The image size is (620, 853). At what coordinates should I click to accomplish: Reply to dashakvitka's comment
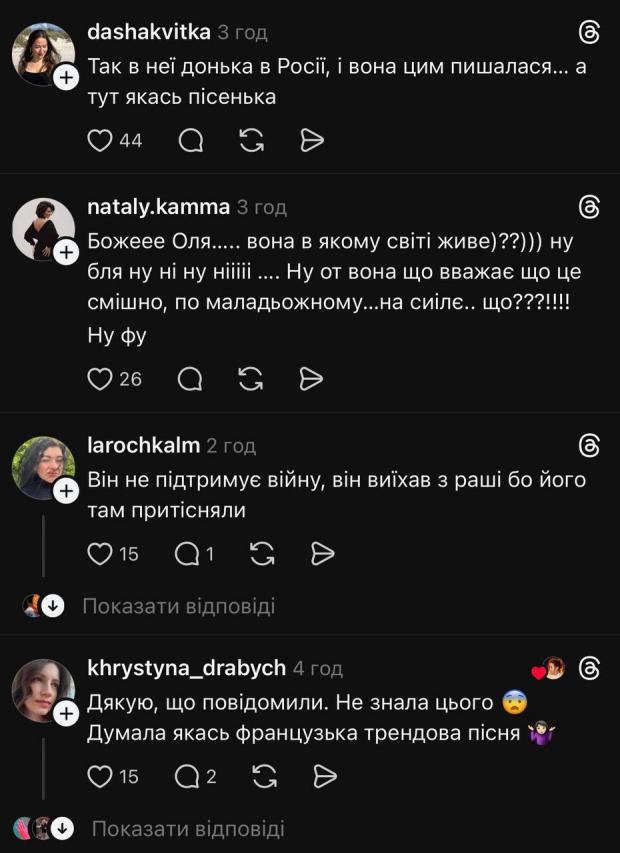pyautogui.click(x=191, y=141)
